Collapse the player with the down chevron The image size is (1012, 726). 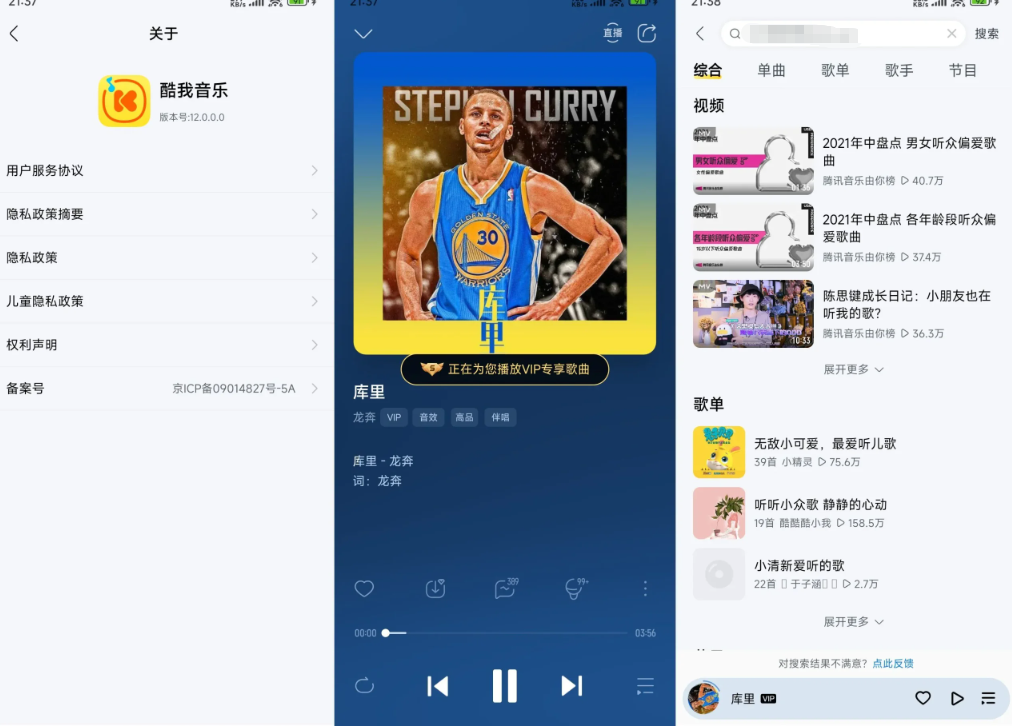pos(363,34)
